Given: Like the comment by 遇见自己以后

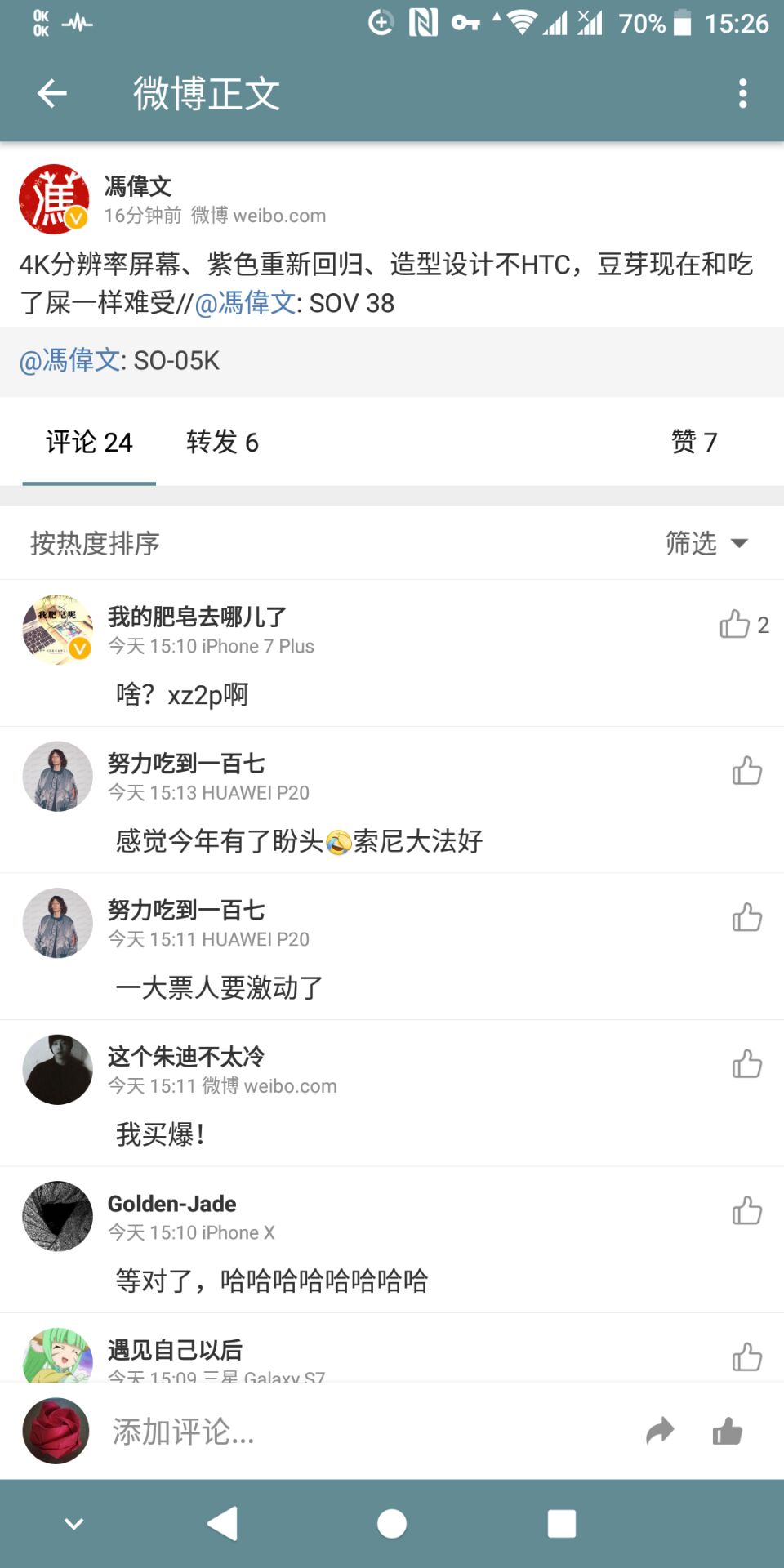Looking at the screenshot, I should (746, 1357).
